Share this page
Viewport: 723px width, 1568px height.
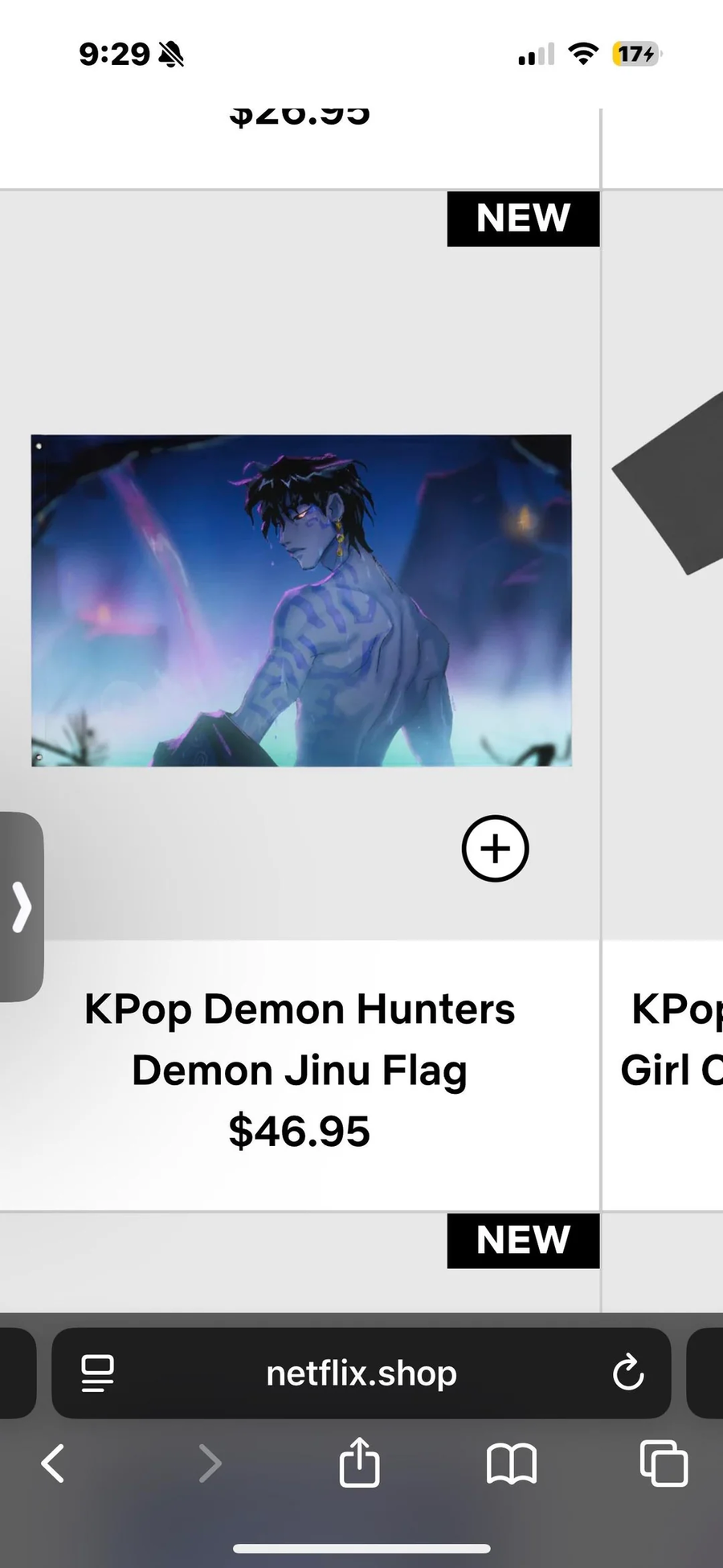tap(359, 1463)
